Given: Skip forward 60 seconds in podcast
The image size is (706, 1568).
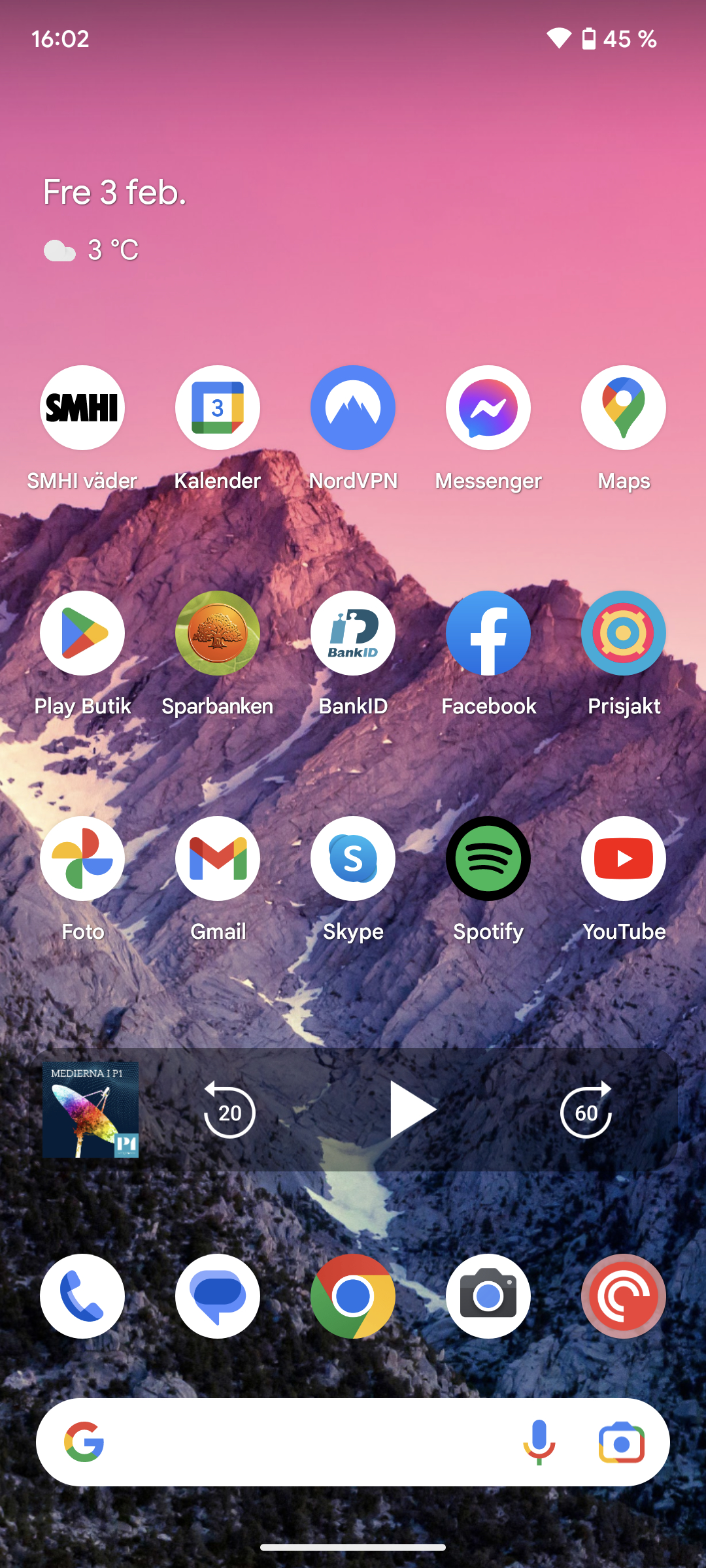Looking at the screenshot, I should tap(586, 1110).
